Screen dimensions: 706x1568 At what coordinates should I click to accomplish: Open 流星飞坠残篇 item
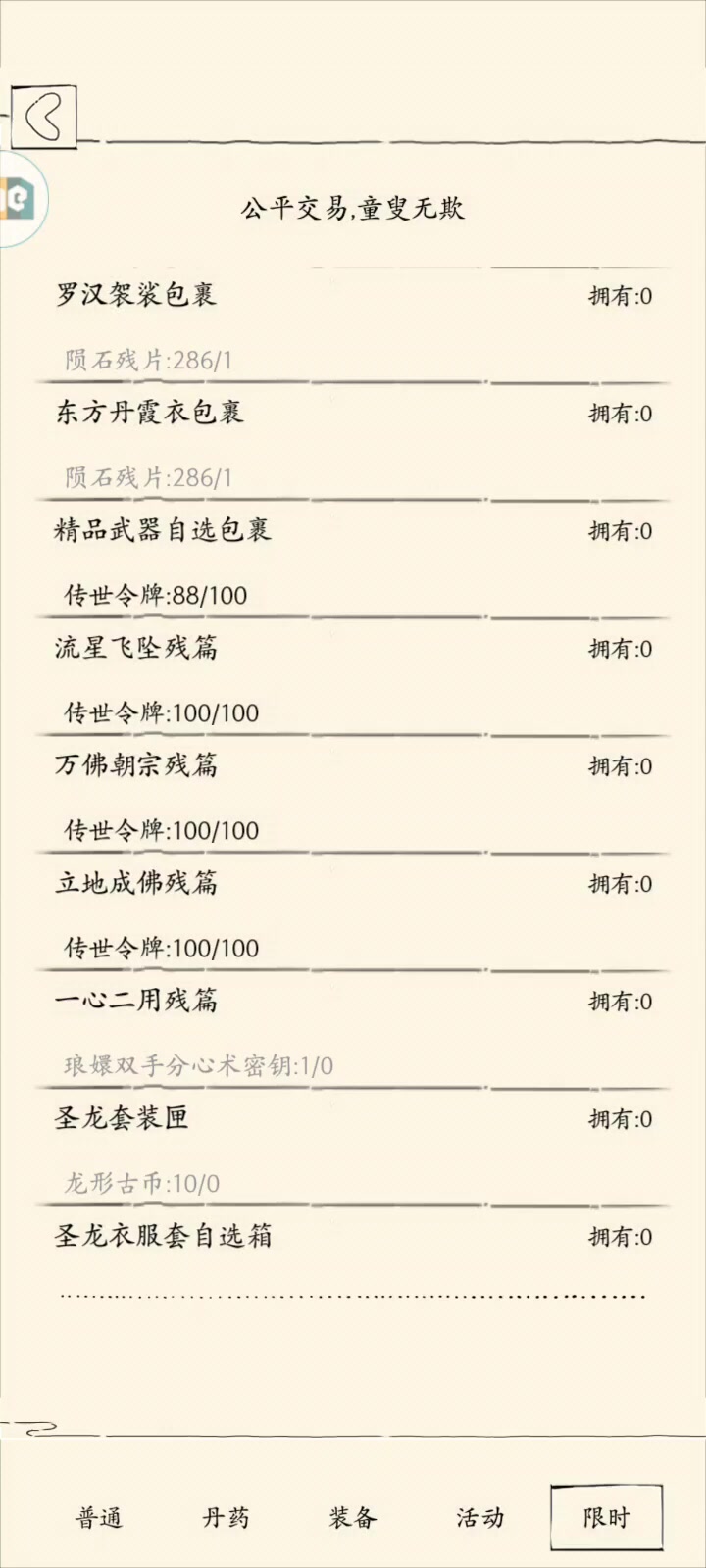(135, 648)
